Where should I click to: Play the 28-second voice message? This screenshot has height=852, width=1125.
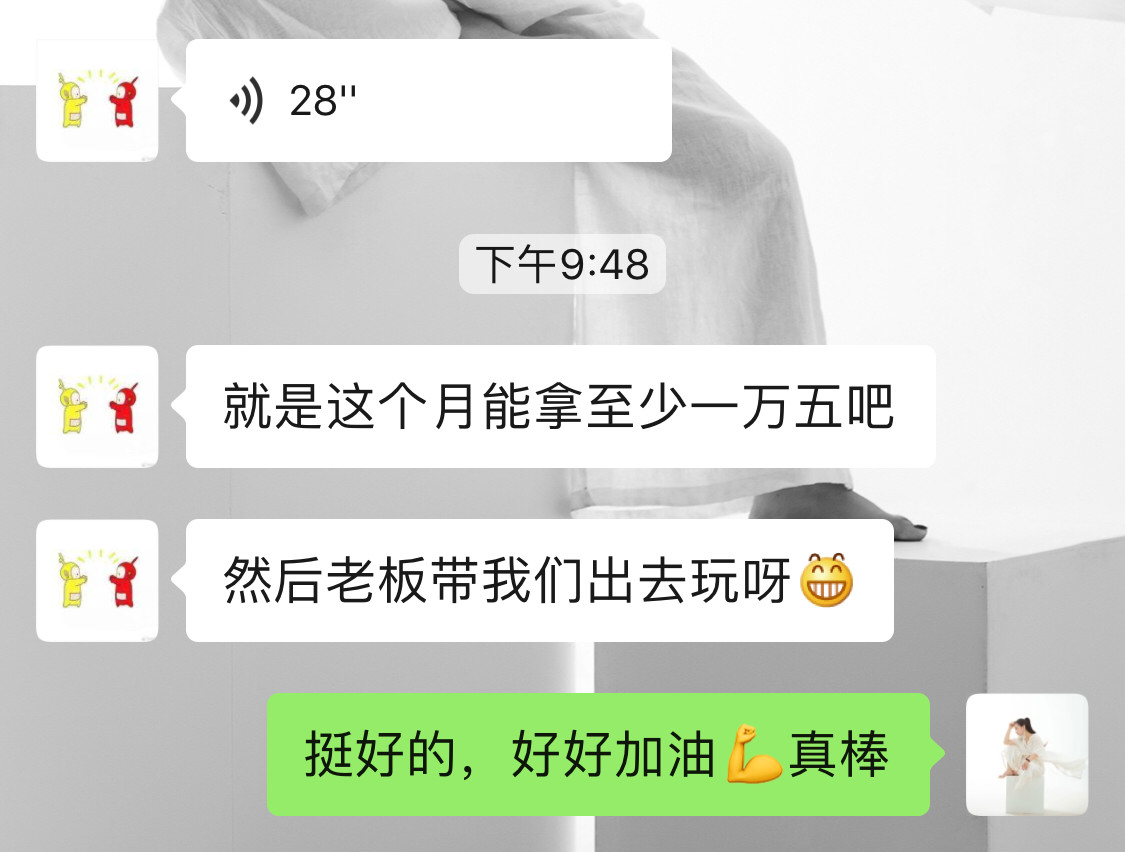(428, 101)
